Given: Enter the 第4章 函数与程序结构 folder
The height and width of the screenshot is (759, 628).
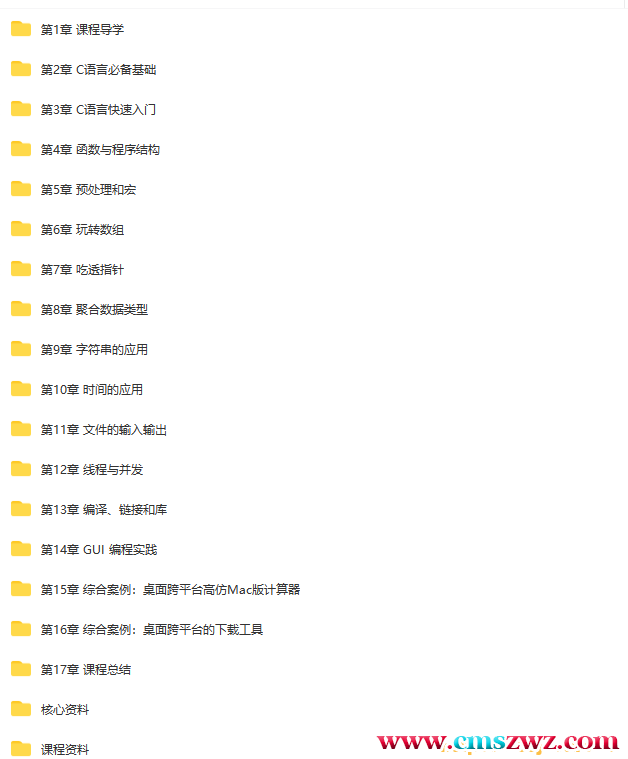Looking at the screenshot, I should tap(100, 150).
